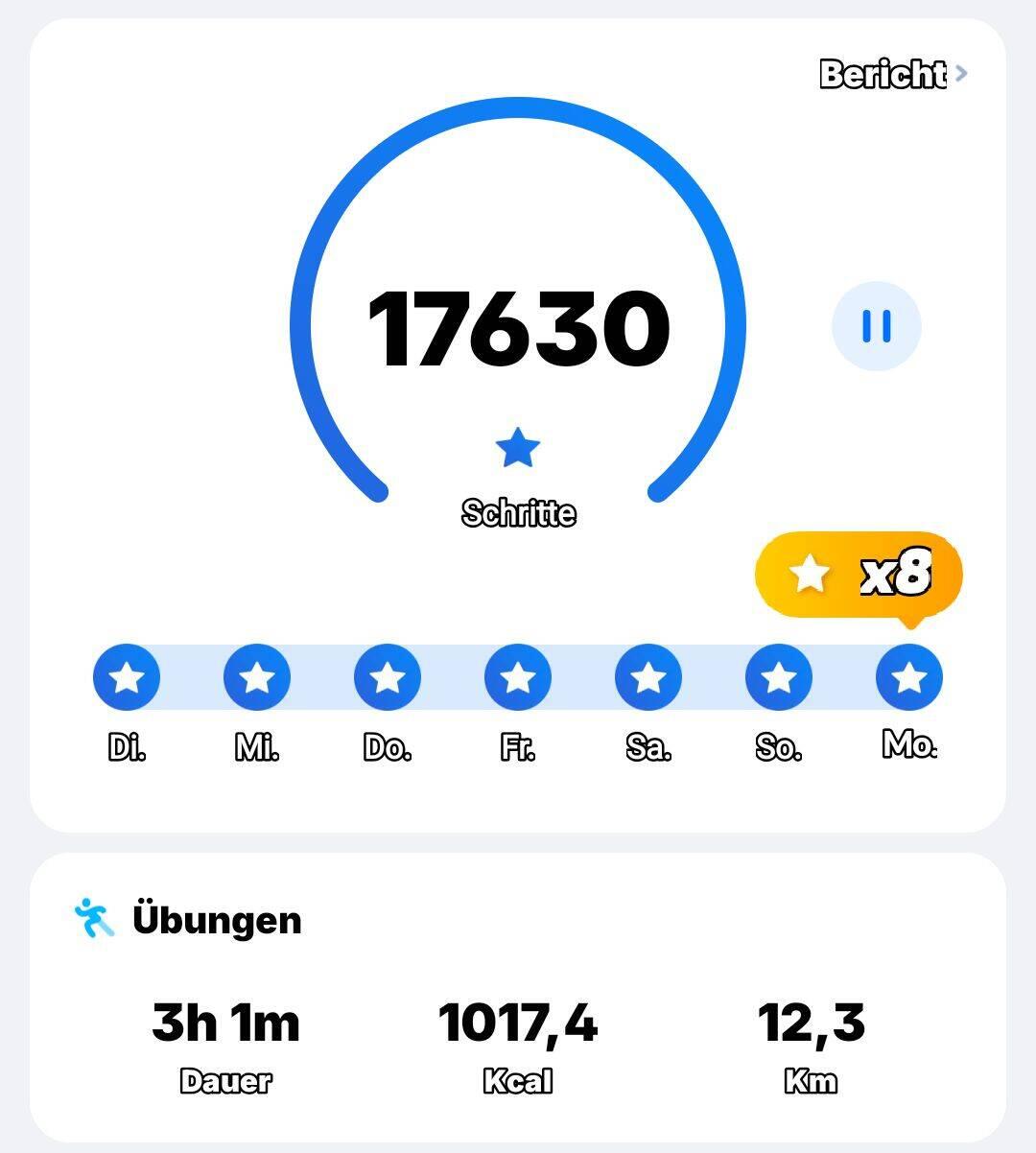Pause step counting

(x=876, y=326)
